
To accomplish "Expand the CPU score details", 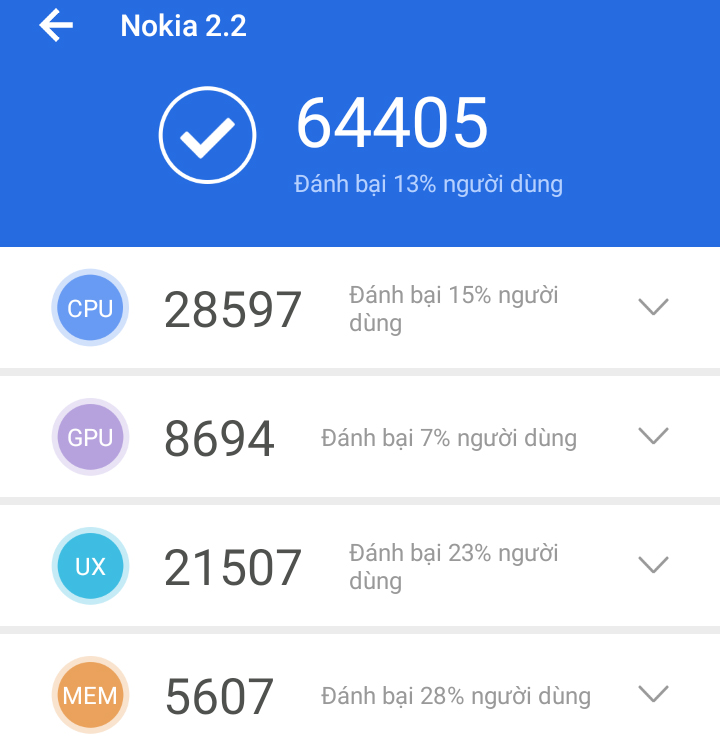I will (653, 307).
